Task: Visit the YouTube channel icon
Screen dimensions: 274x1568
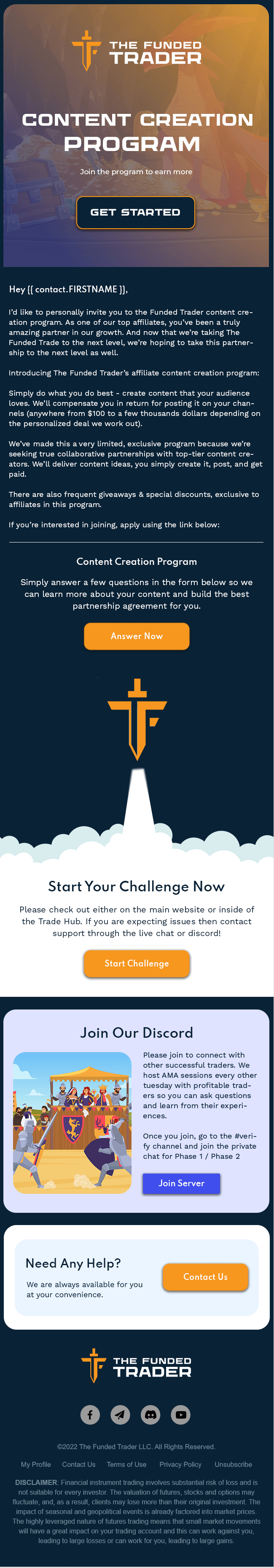Action: click(x=180, y=1414)
